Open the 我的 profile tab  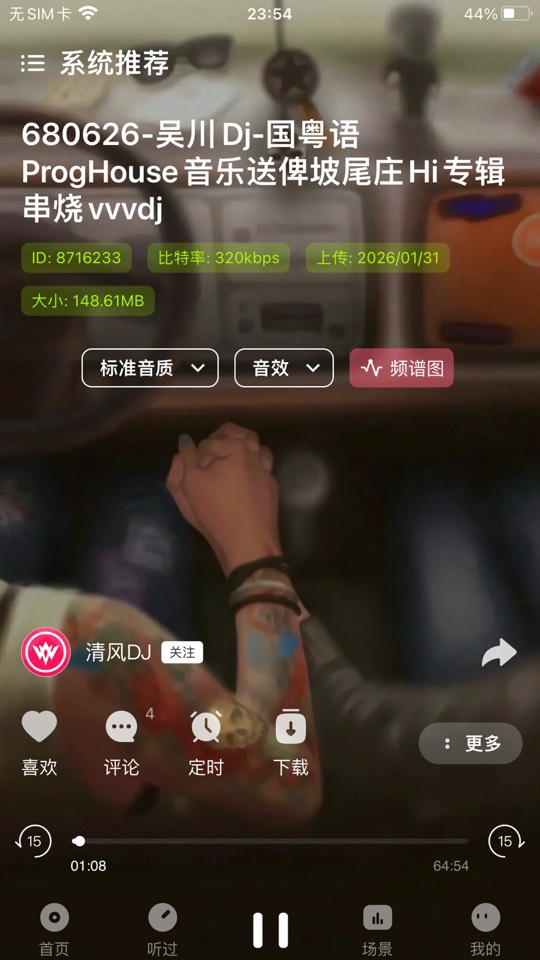click(x=486, y=930)
